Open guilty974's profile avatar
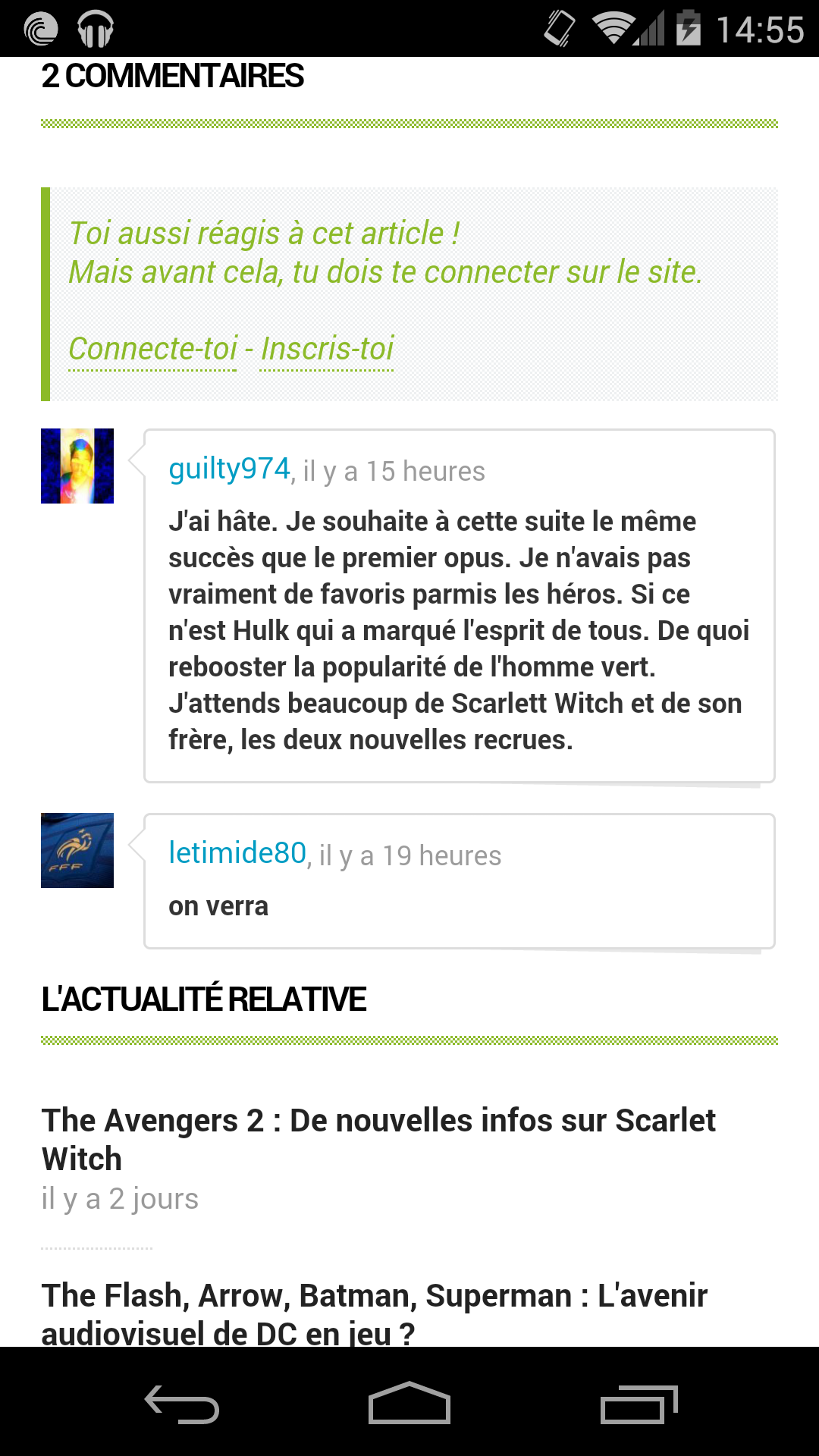 click(x=77, y=466)
